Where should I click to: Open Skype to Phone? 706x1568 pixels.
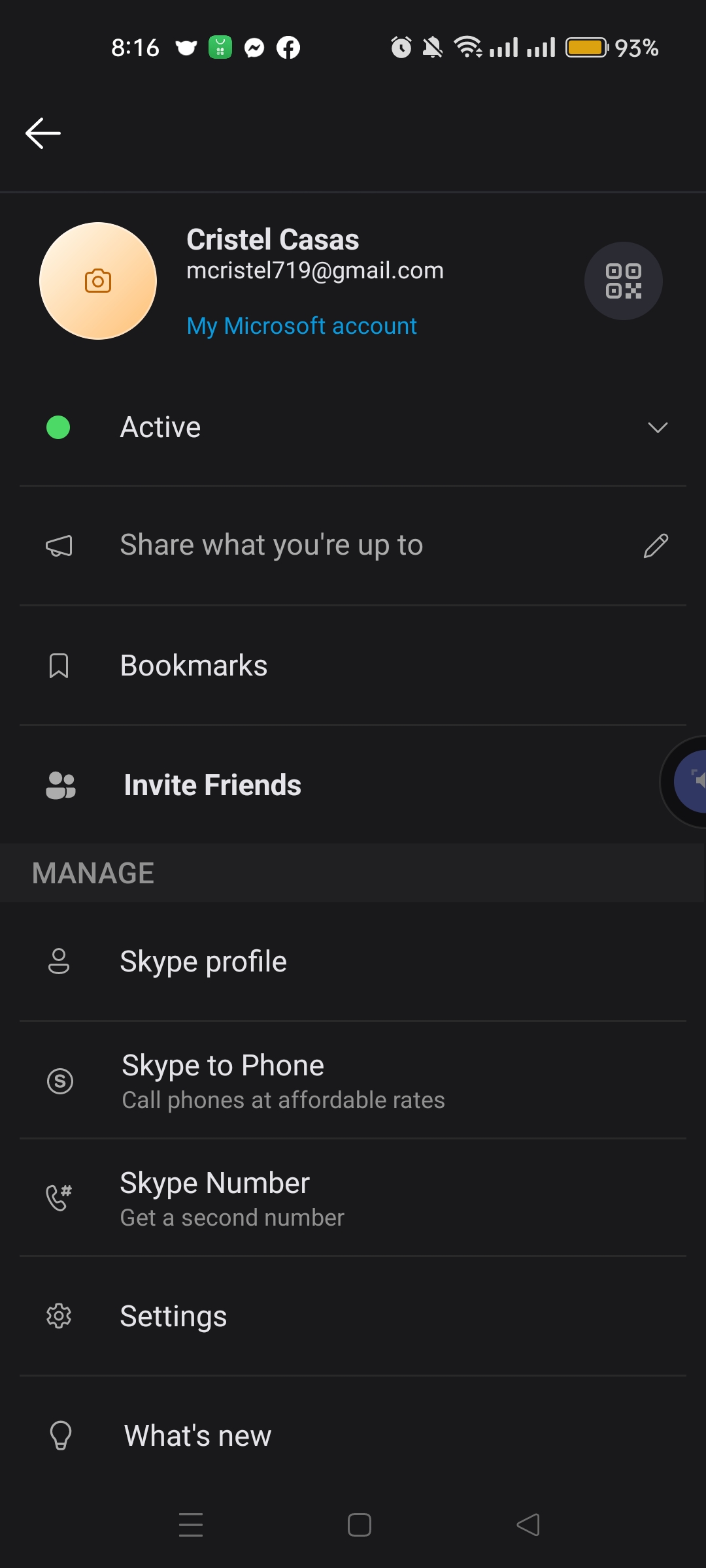pos(353,1081)
